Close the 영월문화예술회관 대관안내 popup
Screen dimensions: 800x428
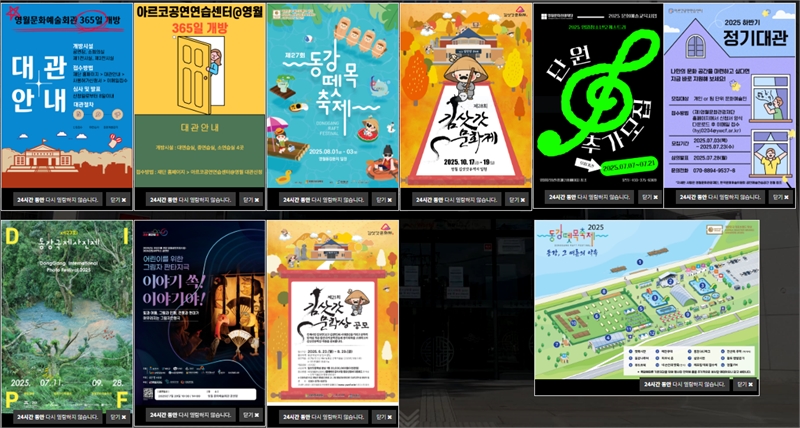click(x=119, y=200)
